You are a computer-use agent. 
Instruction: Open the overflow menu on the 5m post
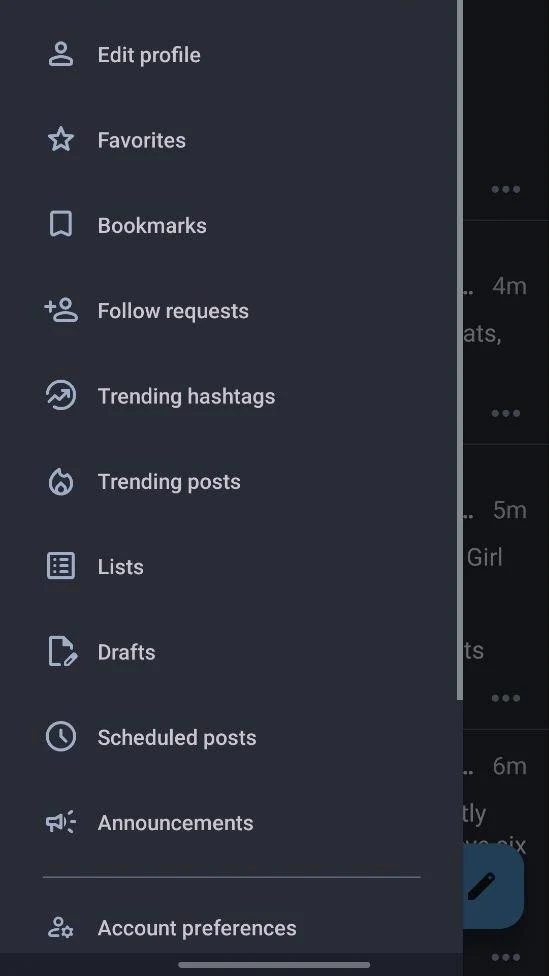[x=505, y=698]
